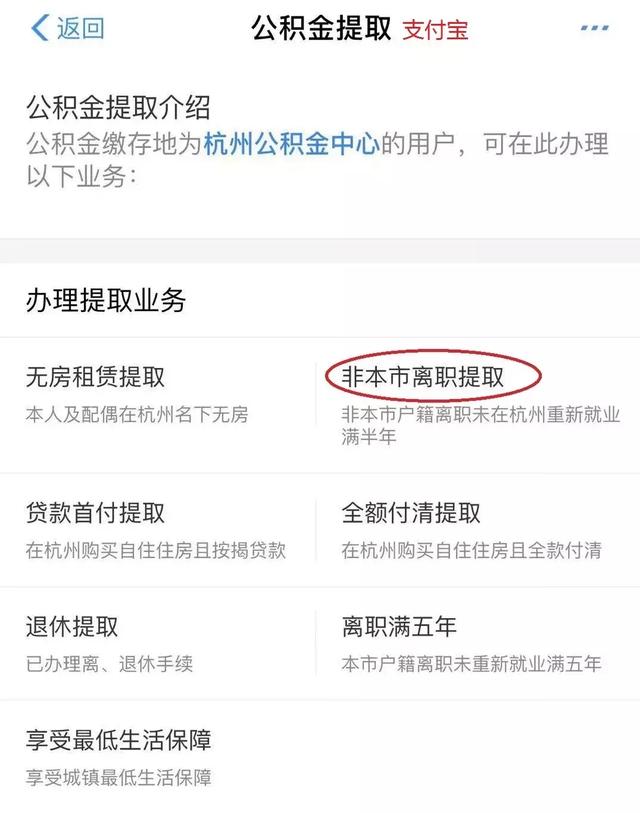
Task: Select 无房租赁提取 option
Action: [96, 378]
